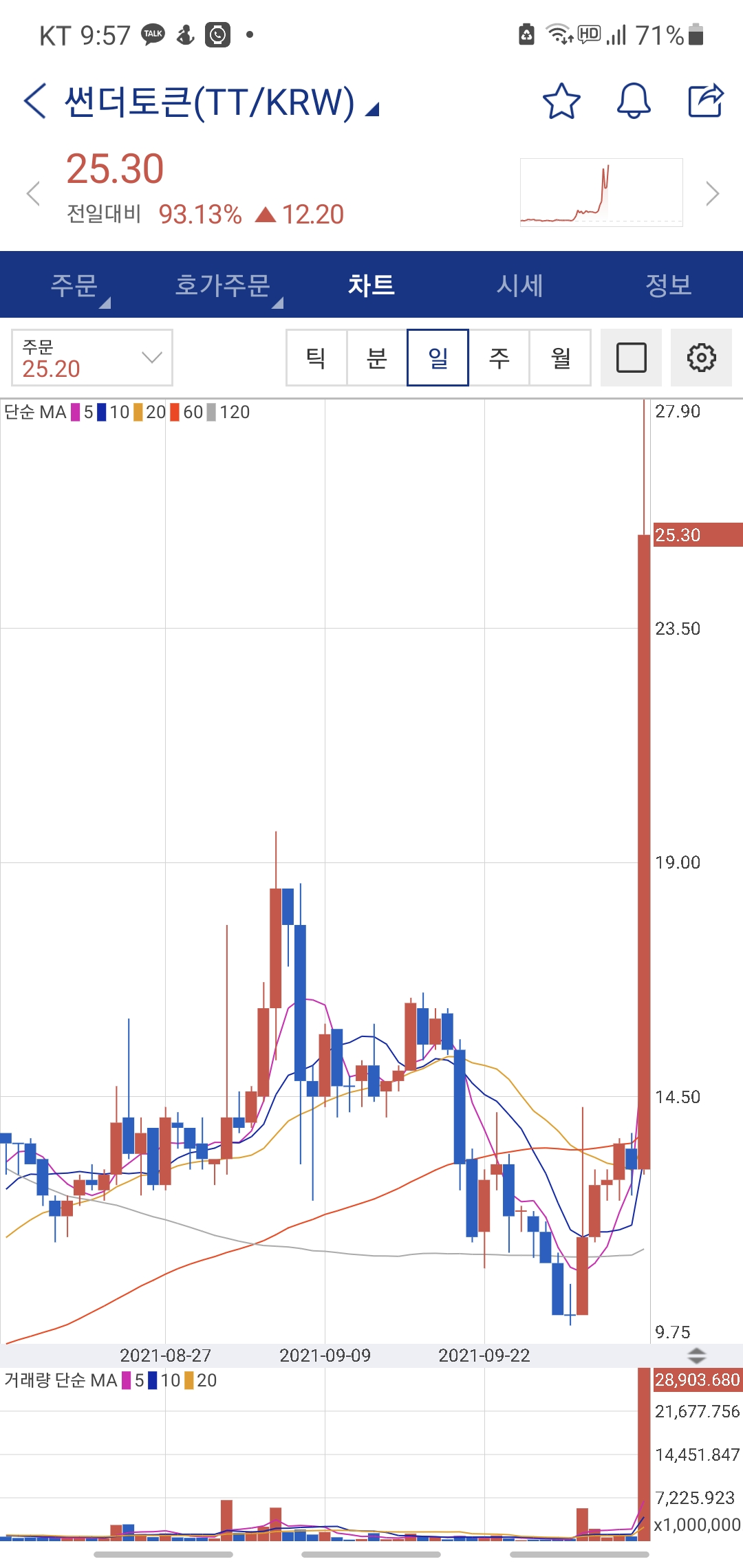This screenshot has width=743, height=1568.
Task: Switch to the 시세 tab
Action: (x=520, y=285)
